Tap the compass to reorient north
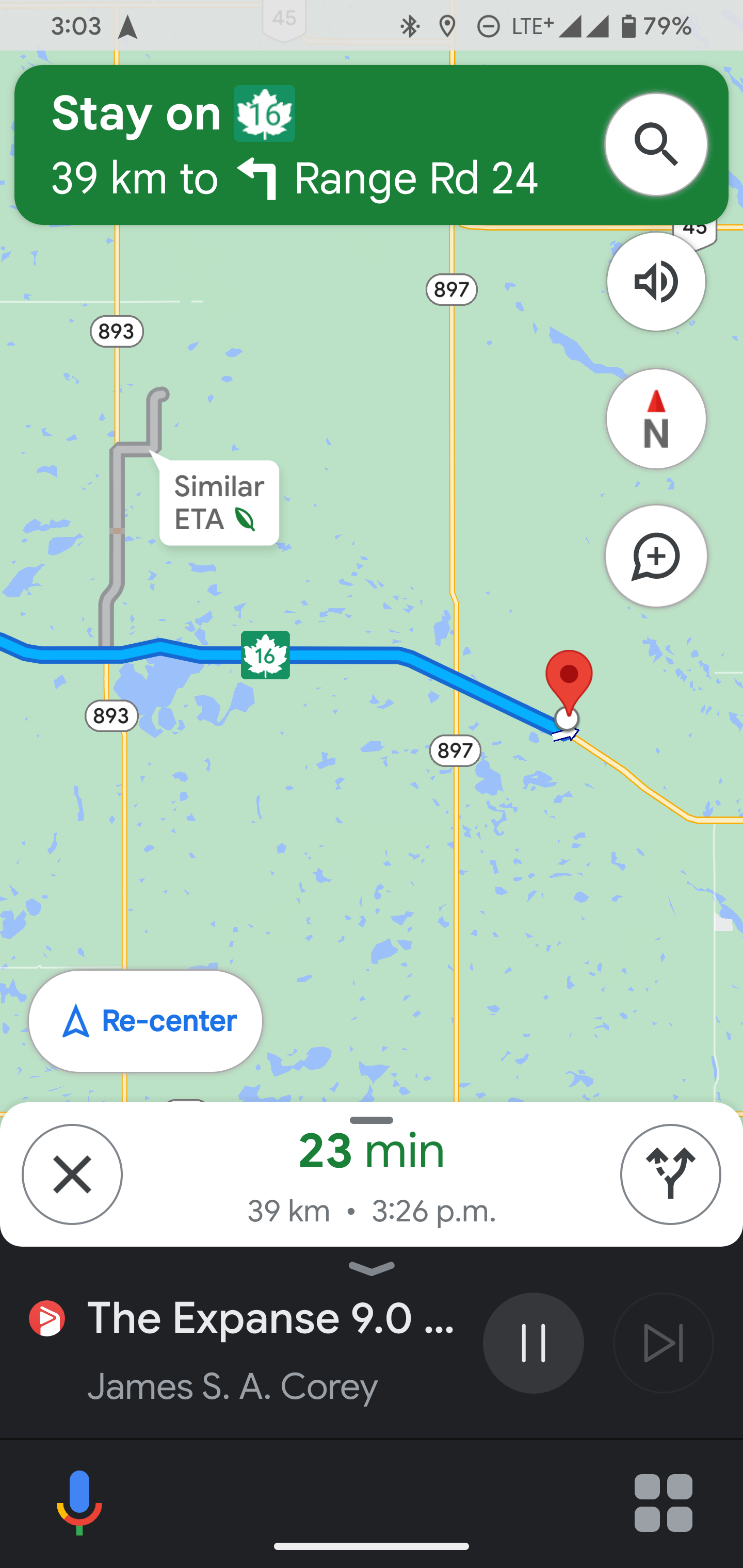The height and width of the screenshot is (1568, 743). coord(655,419)
